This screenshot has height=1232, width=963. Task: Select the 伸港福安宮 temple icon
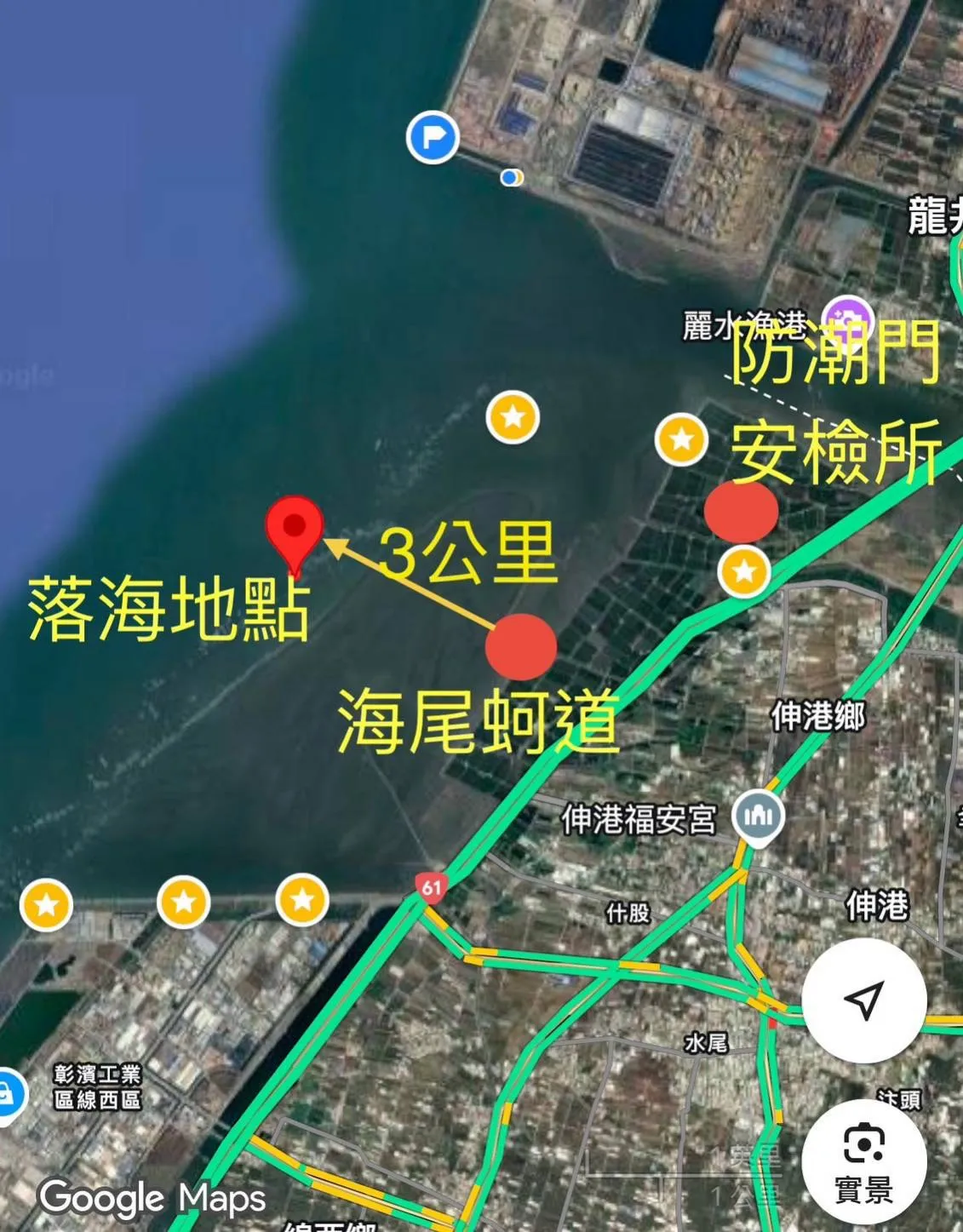[759, 815]
